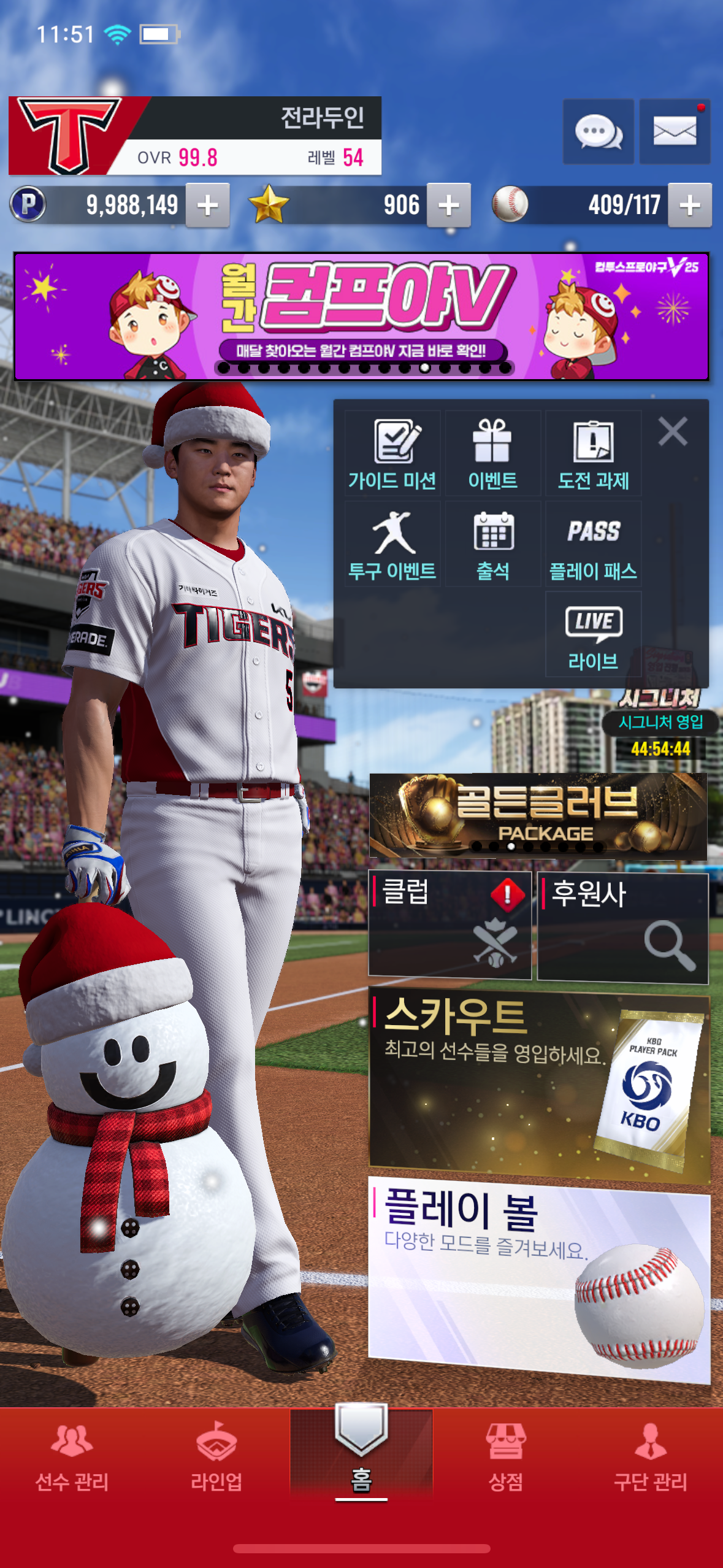
Task: Open the chat speech bubble icon
Action: [x=598, y=131]
